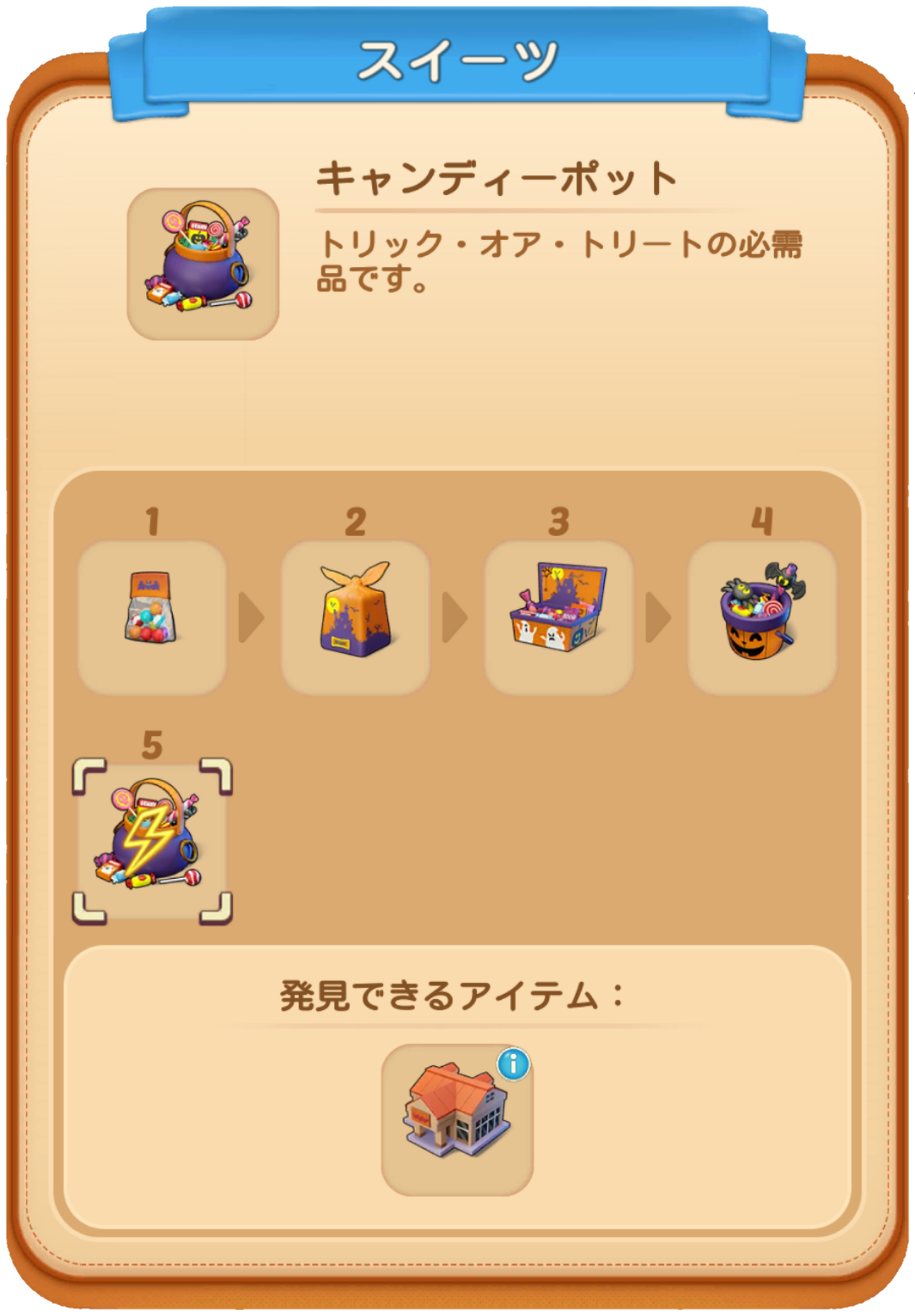Select level 4 pumpkin candy bucket
This screenshot has width=915, height=1316.
pyautogui.click(x=761, y=617)
